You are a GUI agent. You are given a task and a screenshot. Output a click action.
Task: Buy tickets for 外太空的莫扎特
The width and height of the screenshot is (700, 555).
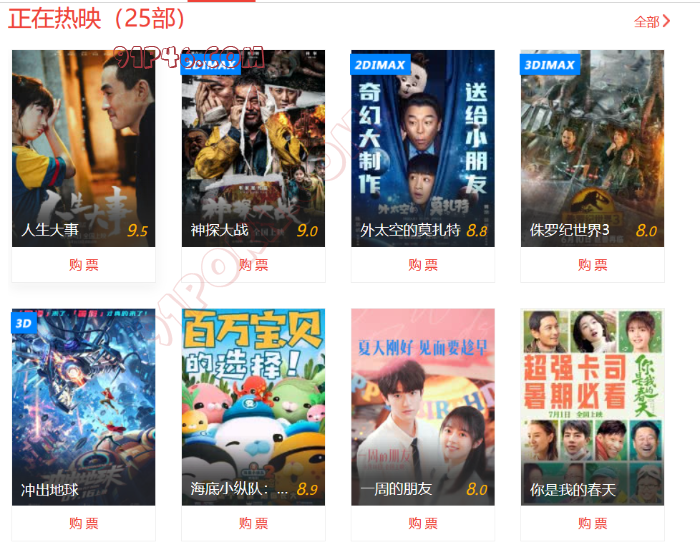423,265
